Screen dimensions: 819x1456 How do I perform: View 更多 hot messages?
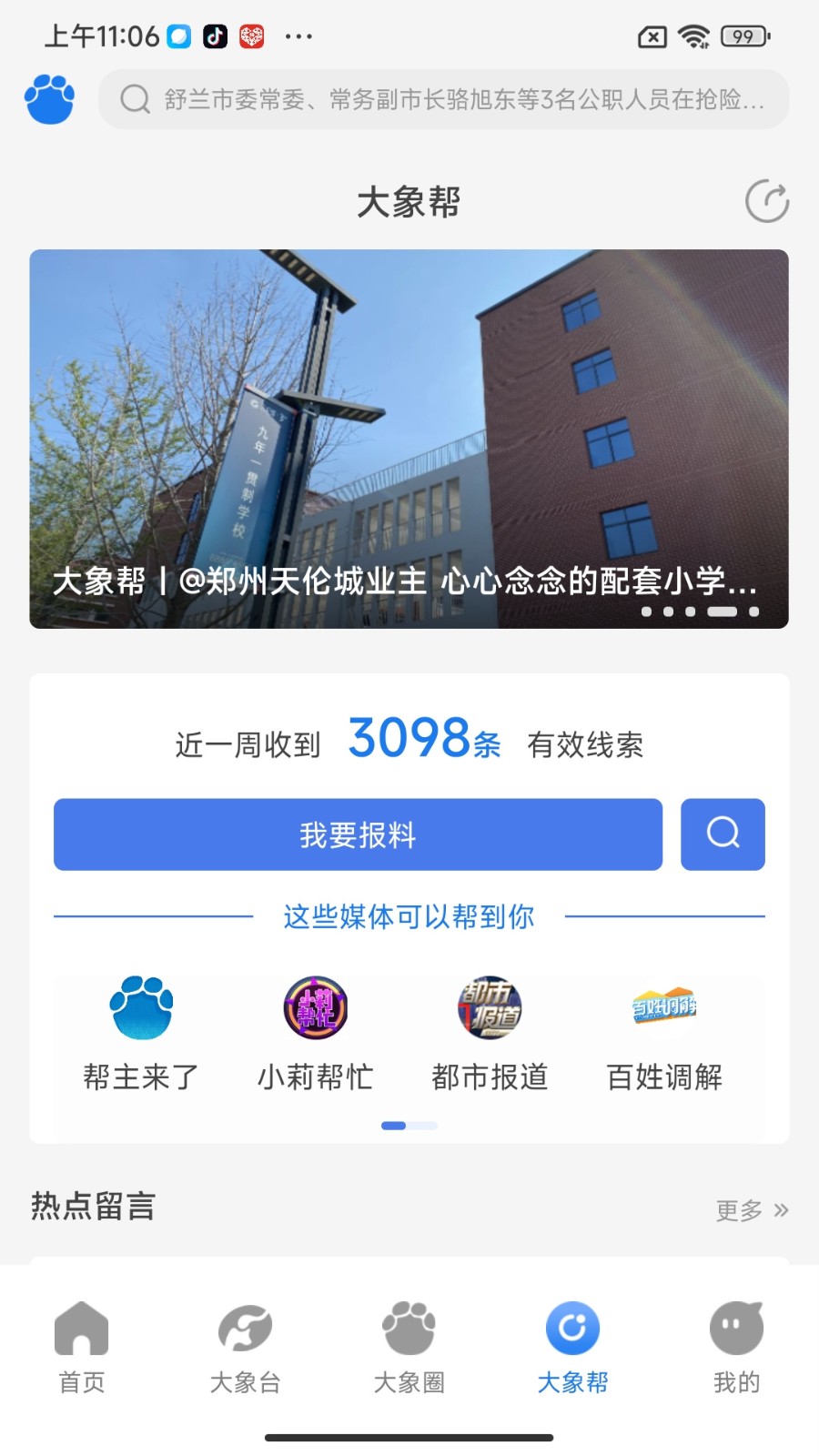751,1210
